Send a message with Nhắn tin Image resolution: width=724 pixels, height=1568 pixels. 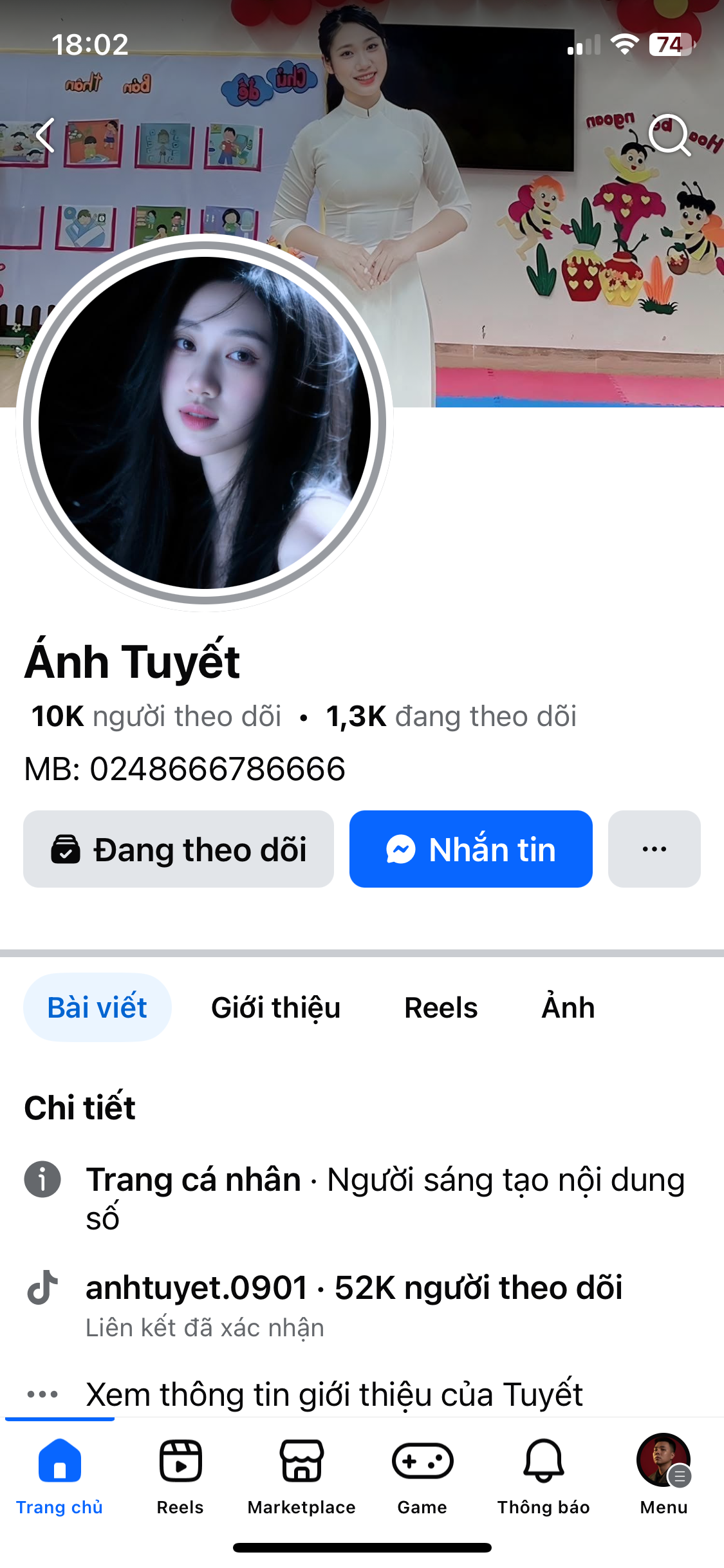(470, 849)
